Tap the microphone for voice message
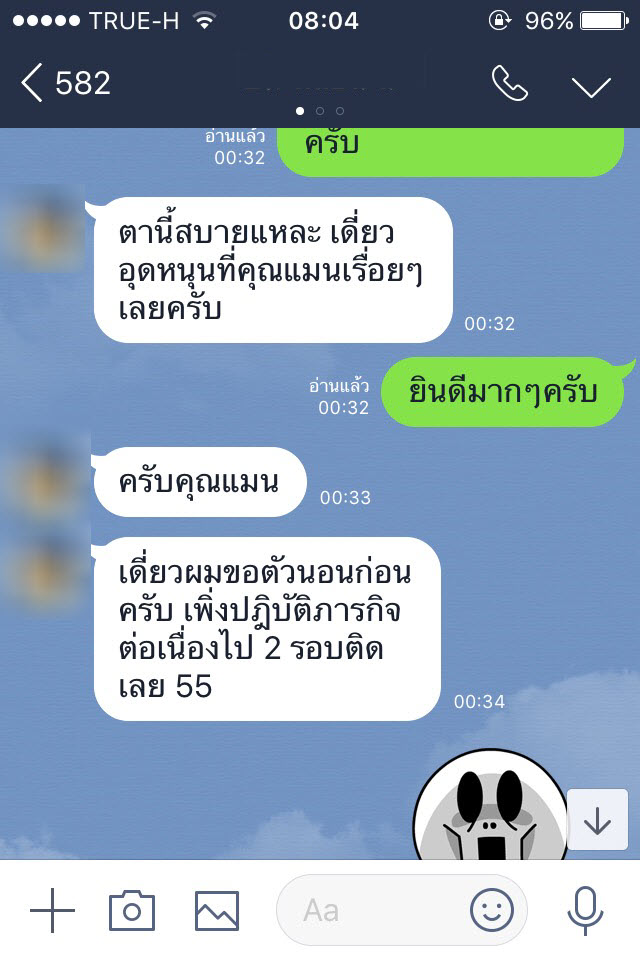Image resolution: width=640 pixels, height=960 pixels. [584, 910]
